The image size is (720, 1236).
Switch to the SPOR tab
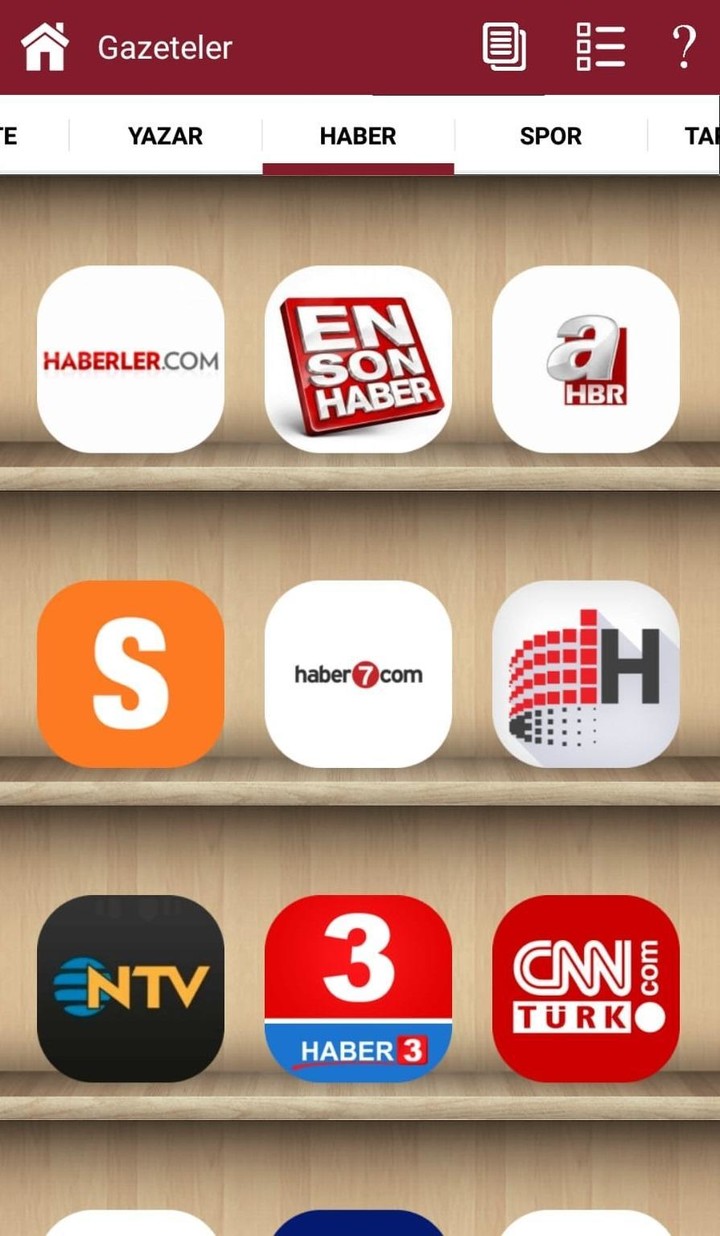pyautogui.click(x=550, y=136)
